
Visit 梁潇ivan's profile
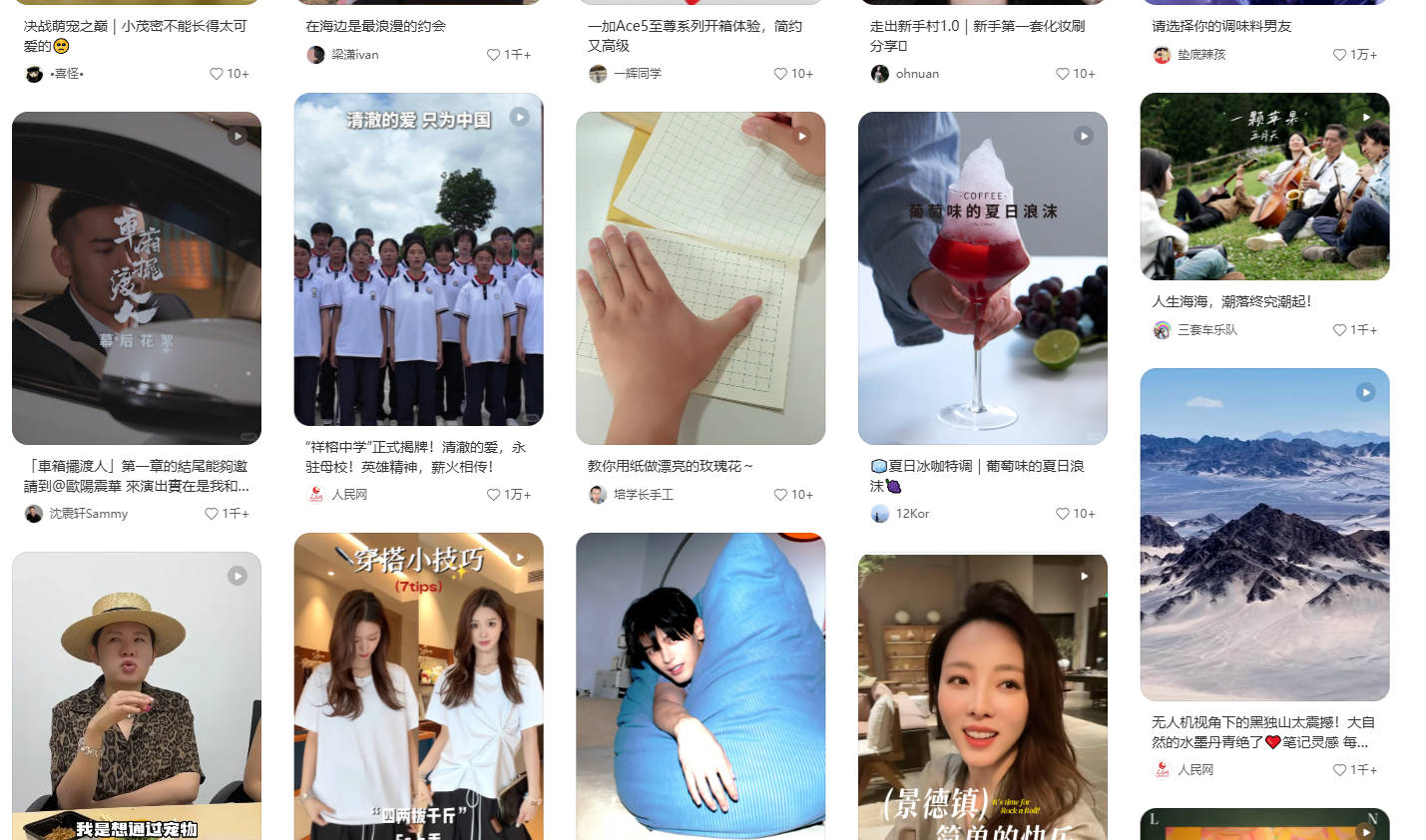[355, 55]
